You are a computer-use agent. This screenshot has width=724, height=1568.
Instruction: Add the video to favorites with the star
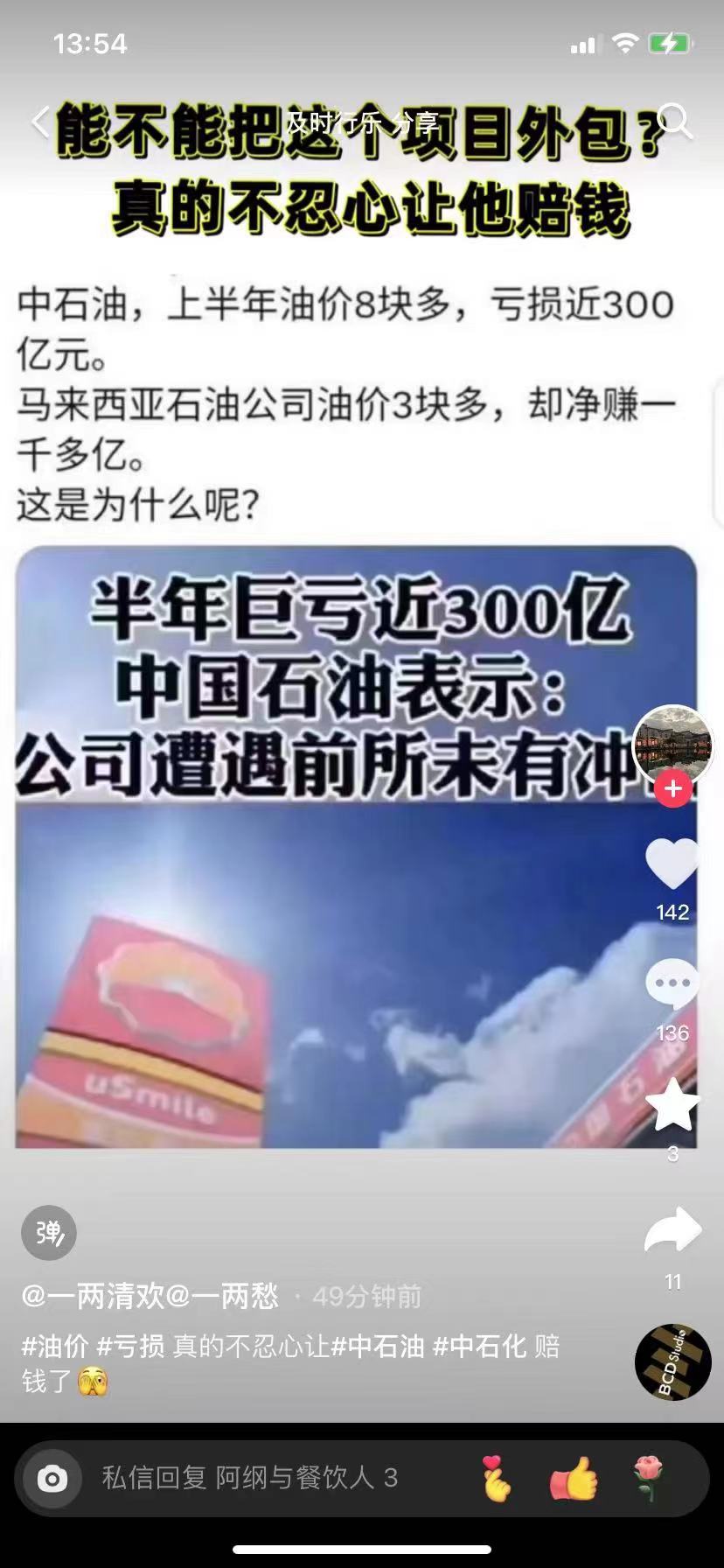(x=672, y=1105)
